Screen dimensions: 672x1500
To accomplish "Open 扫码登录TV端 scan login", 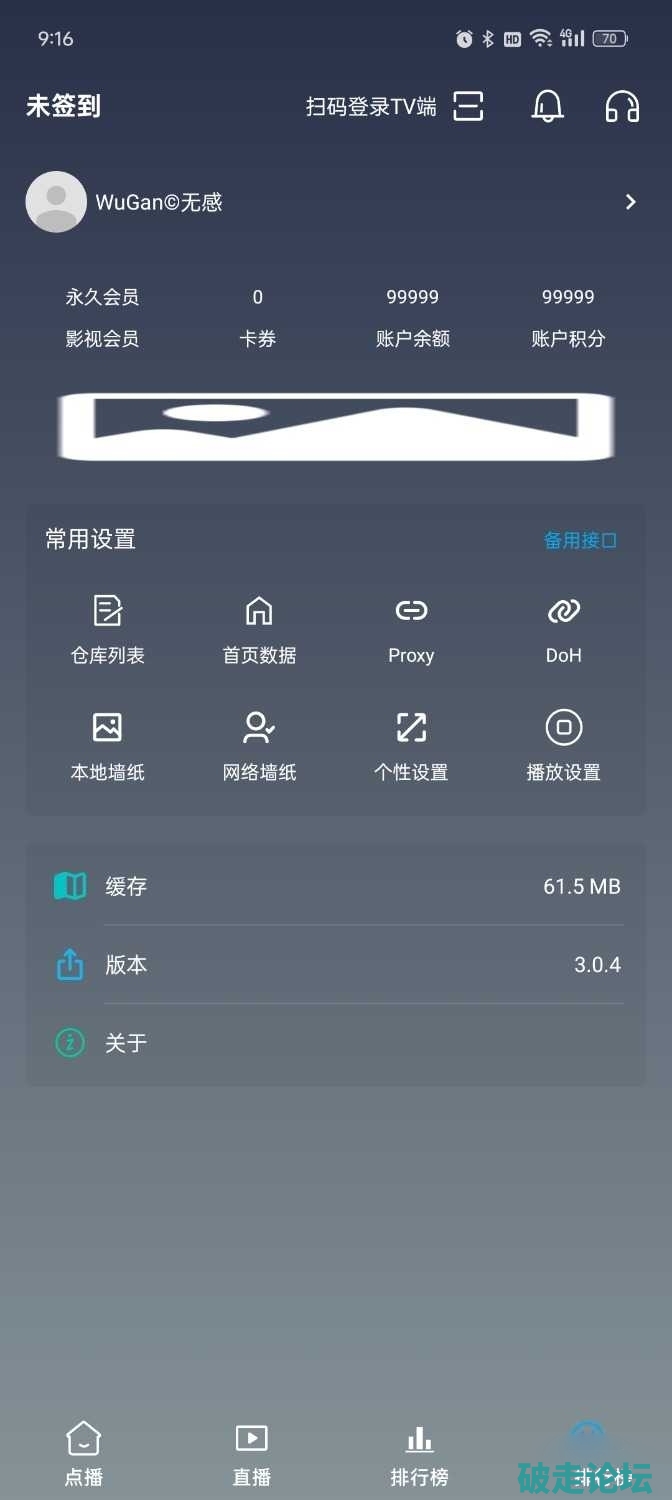I will 394,106.
